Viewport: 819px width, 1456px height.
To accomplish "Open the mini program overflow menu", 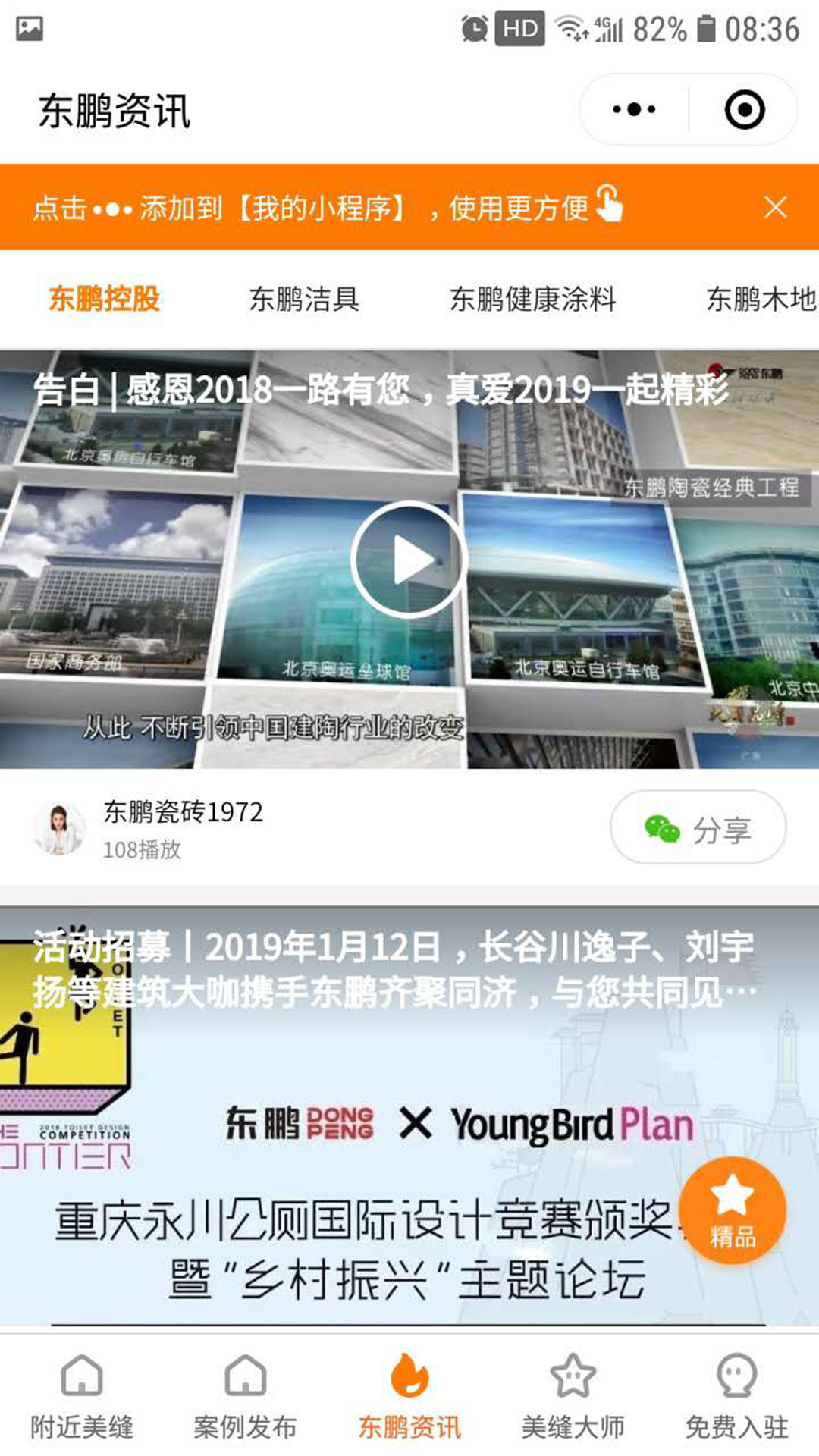I will click(x=634, y=110).
